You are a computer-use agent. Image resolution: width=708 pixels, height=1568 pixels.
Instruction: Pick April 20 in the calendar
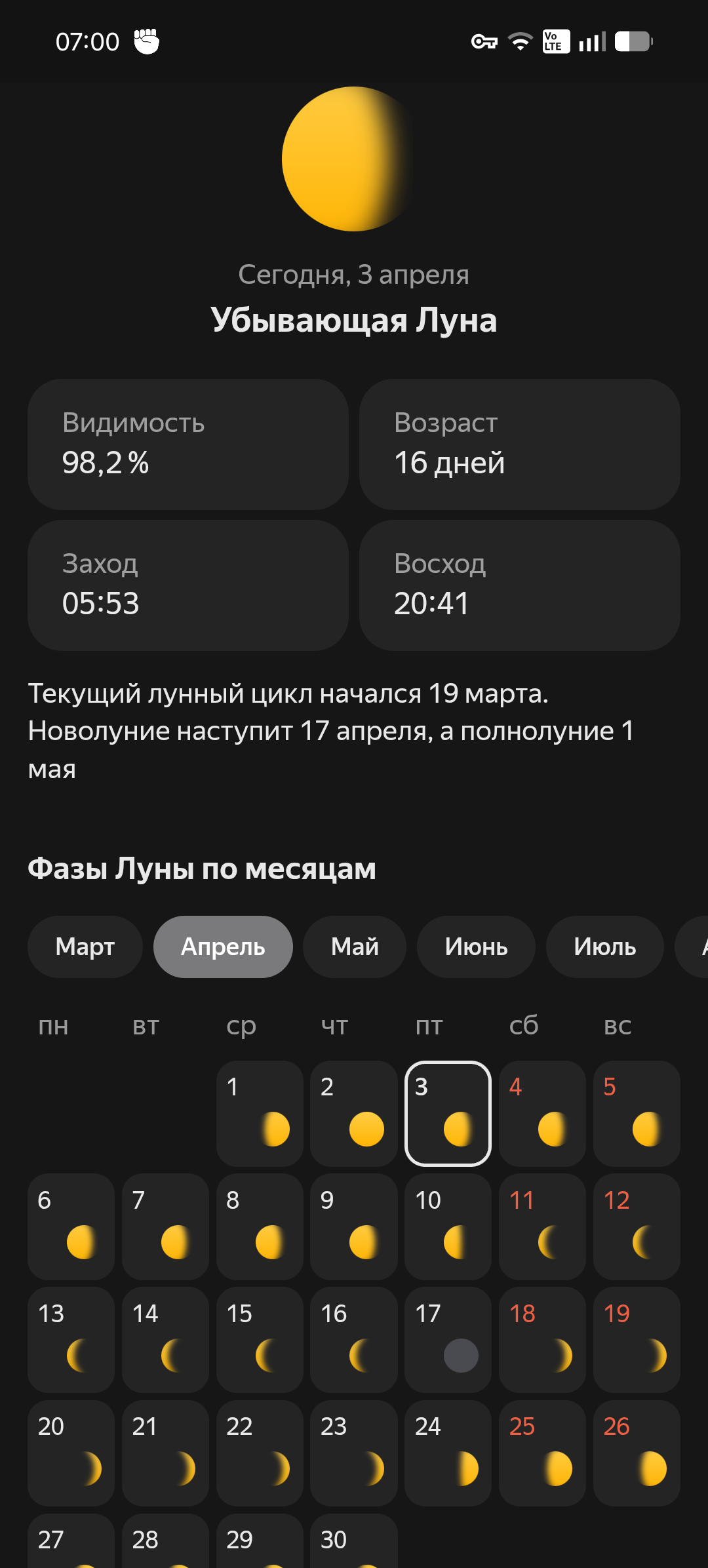pyautogui.click(x=71, y=1453)
